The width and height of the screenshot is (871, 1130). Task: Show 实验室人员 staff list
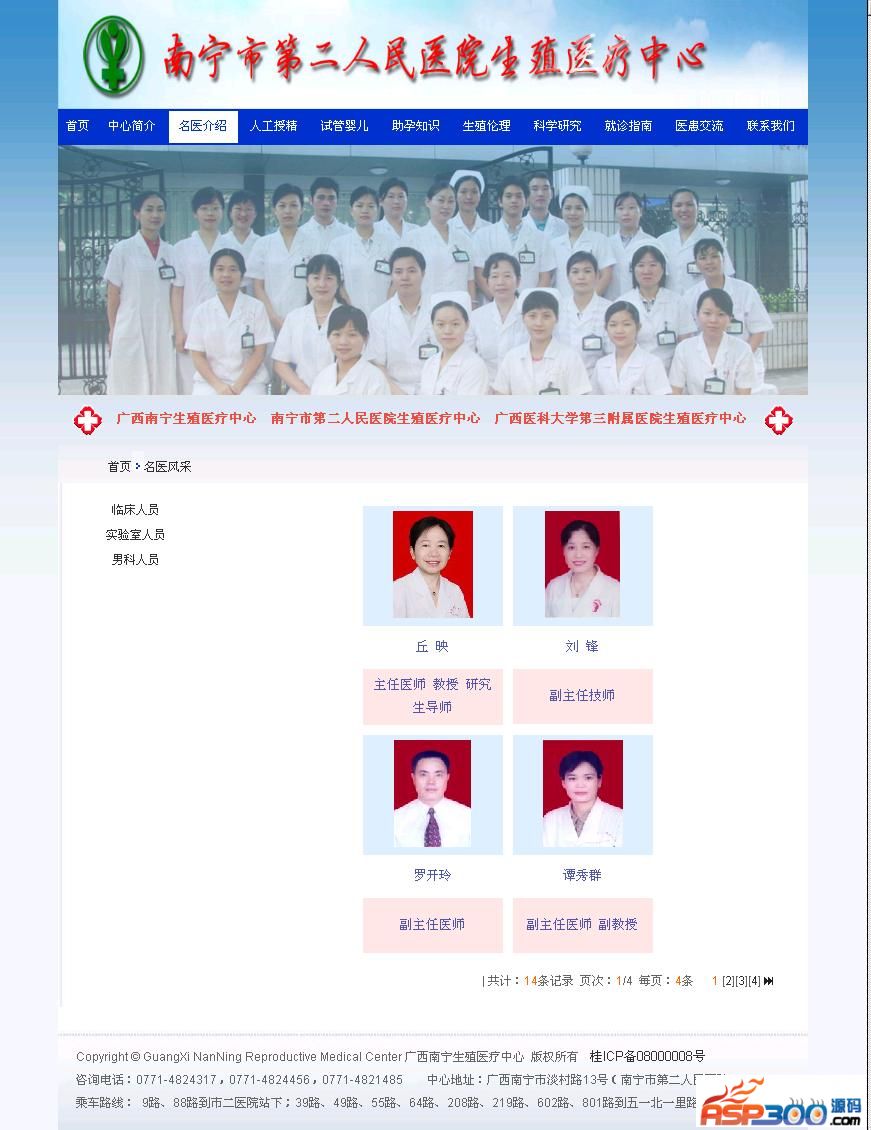point(135,535)
